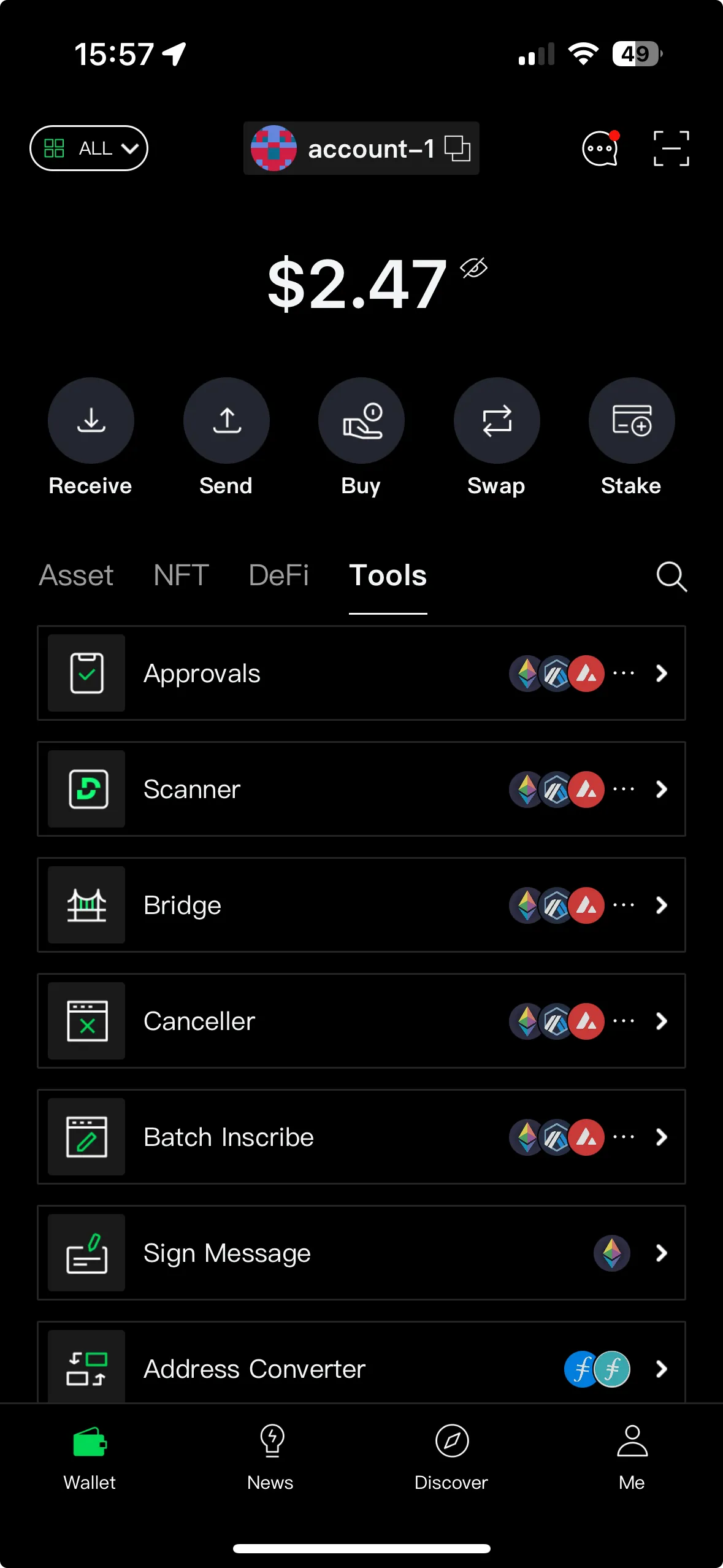The width and height of the screenshot is (723, 1568).
Task: Open the Stake feature
Action: pyautogui.click(x=632, y=420)
